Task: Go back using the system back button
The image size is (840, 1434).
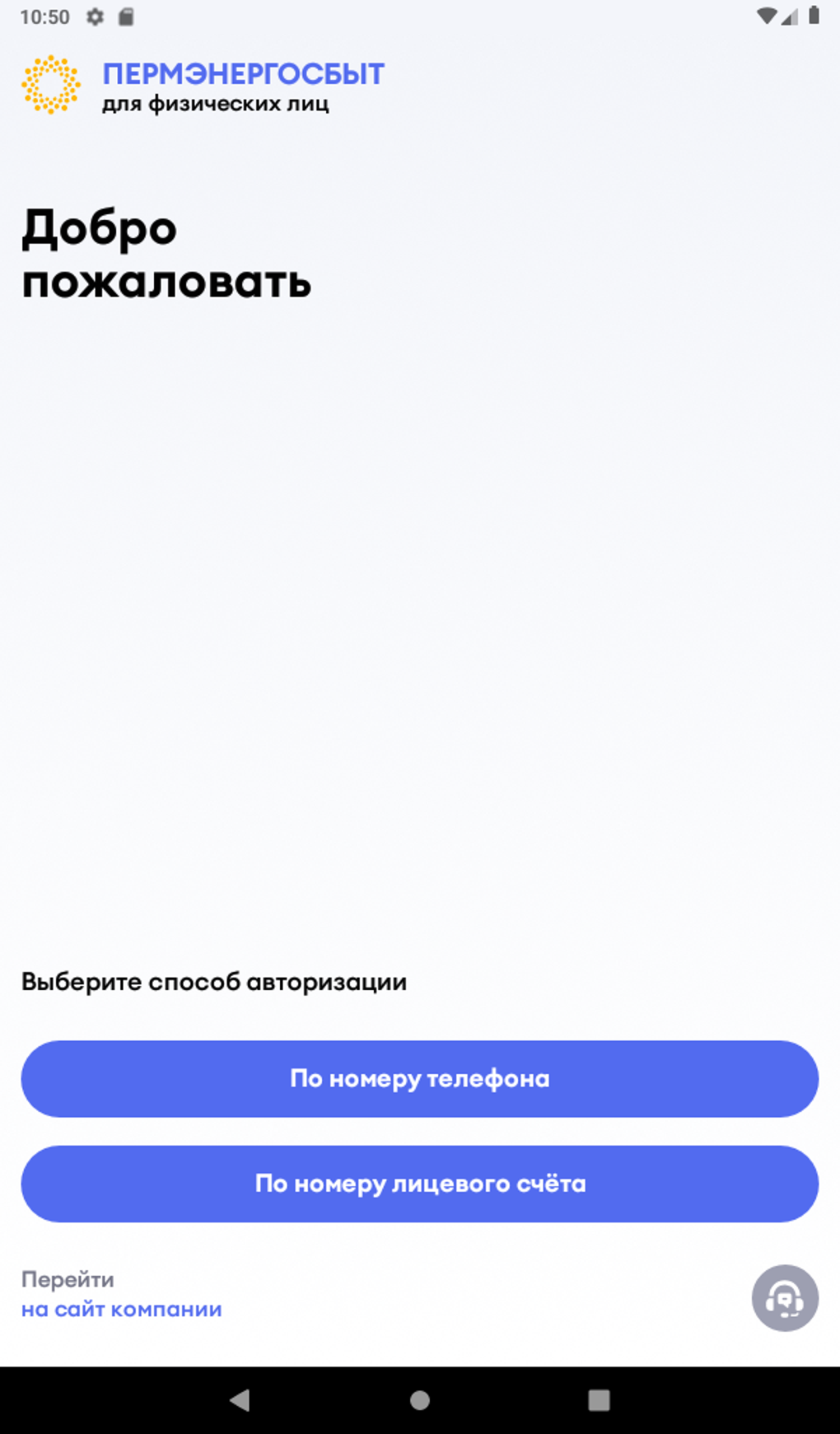Action: click(x=240, y=1399)
